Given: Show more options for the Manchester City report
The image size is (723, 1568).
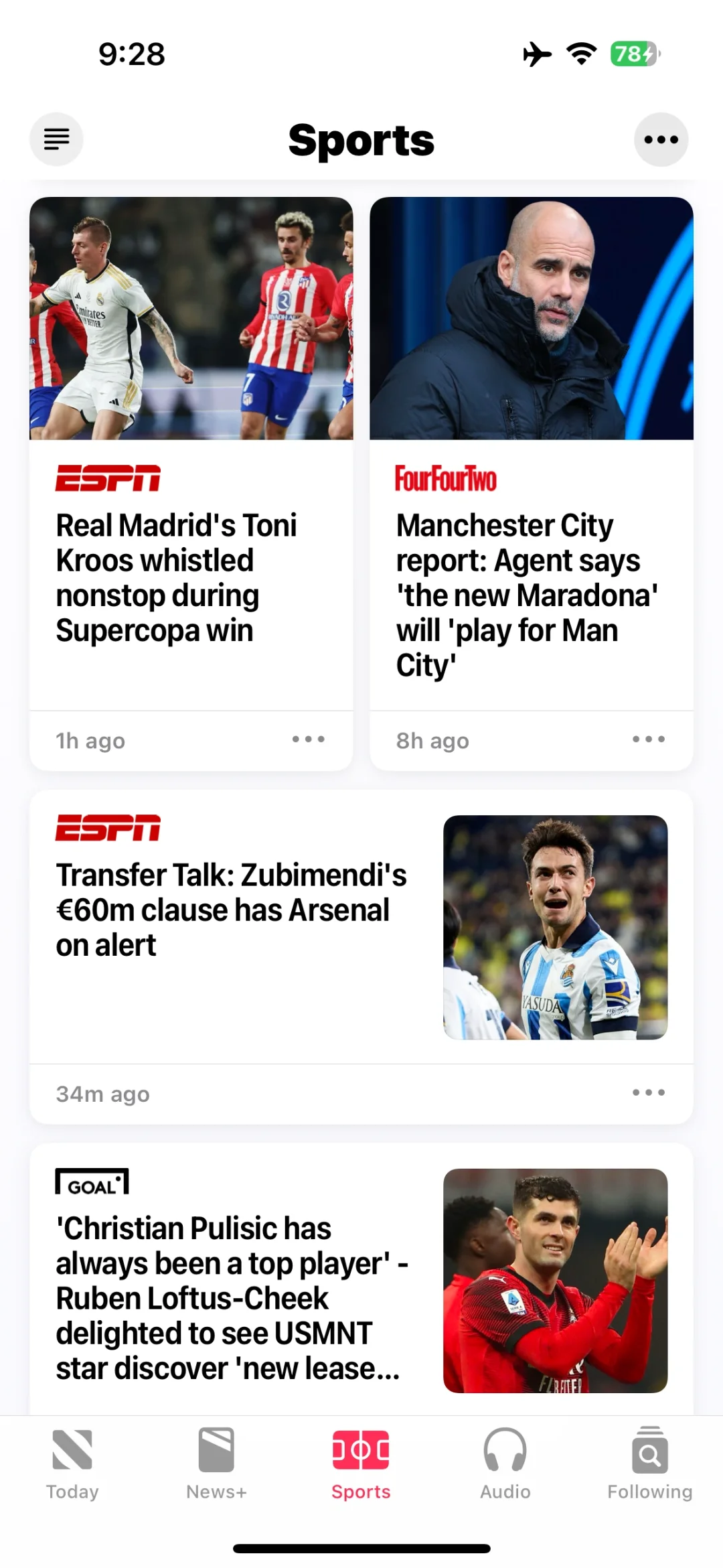Looking at the screenshot, I should click(649, 739).
